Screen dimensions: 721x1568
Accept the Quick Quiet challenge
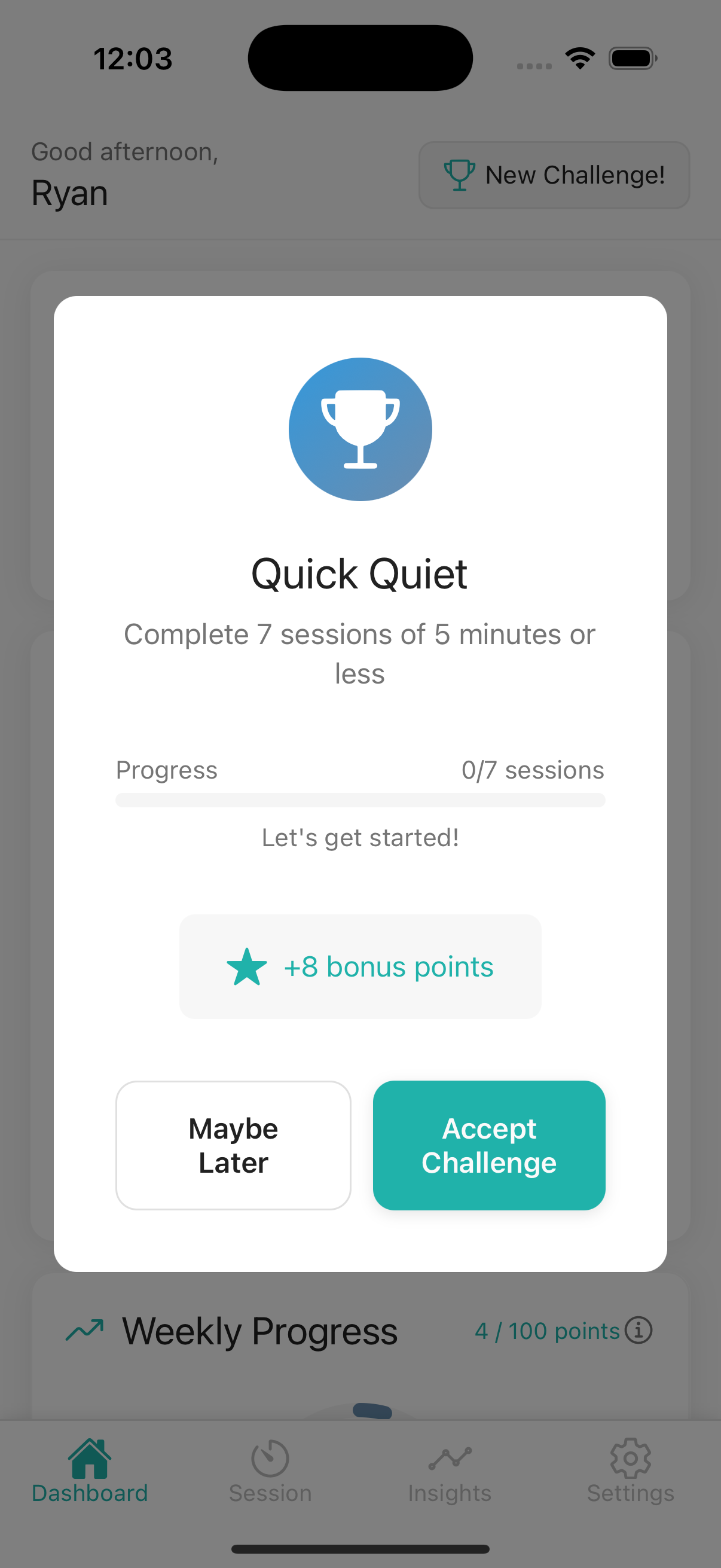point(488,1145)
